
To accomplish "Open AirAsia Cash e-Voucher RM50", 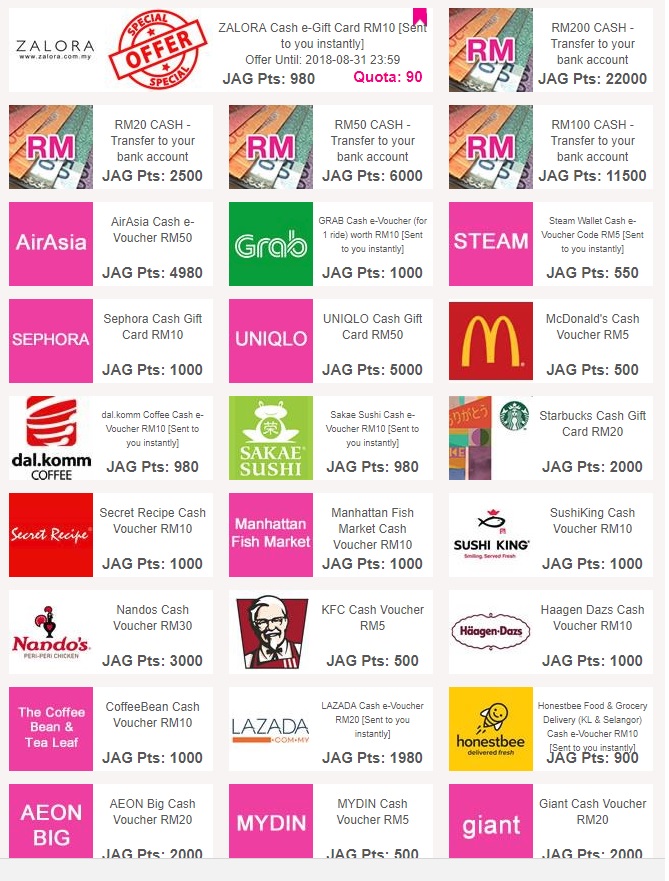I will click(x=152, y=230).
